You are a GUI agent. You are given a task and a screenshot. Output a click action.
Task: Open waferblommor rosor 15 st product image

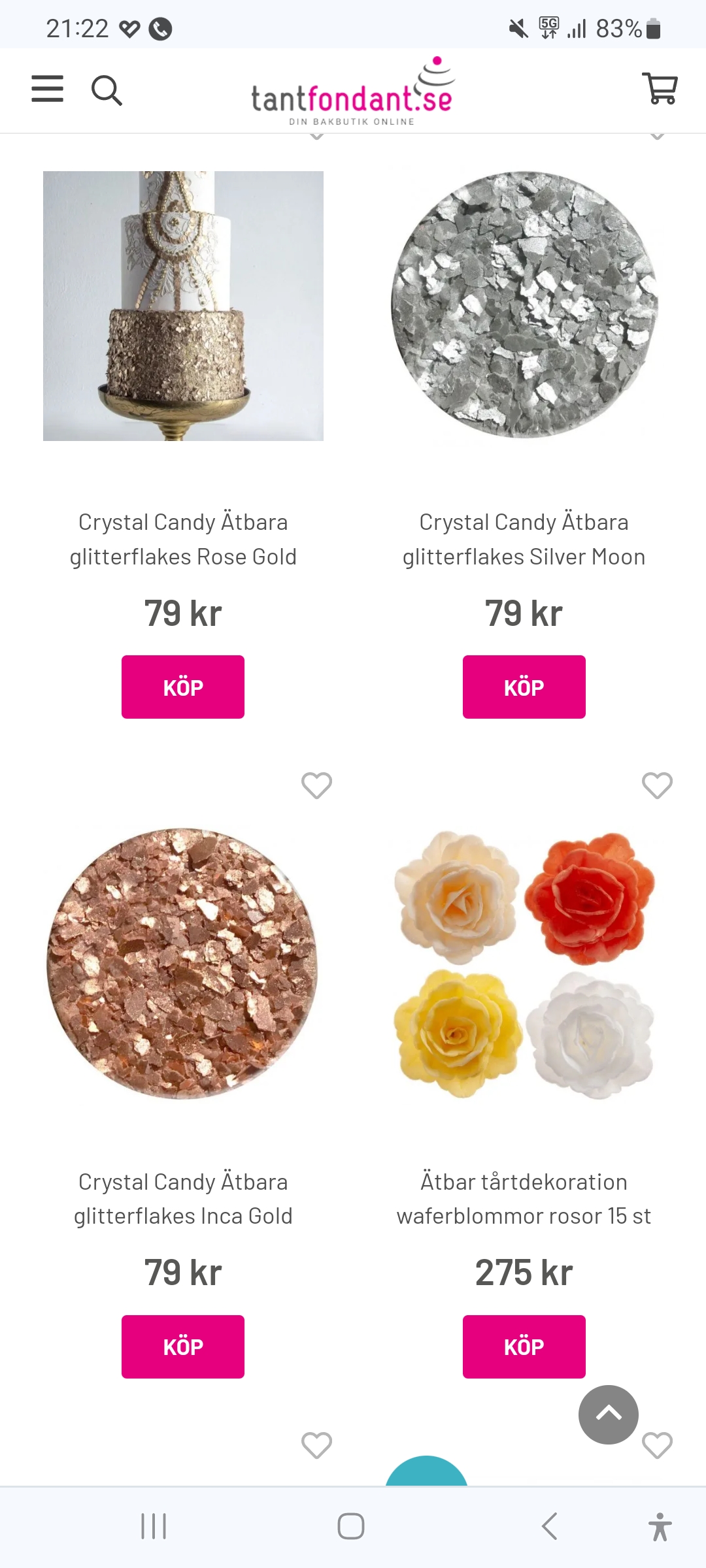(x=524, y=964)
